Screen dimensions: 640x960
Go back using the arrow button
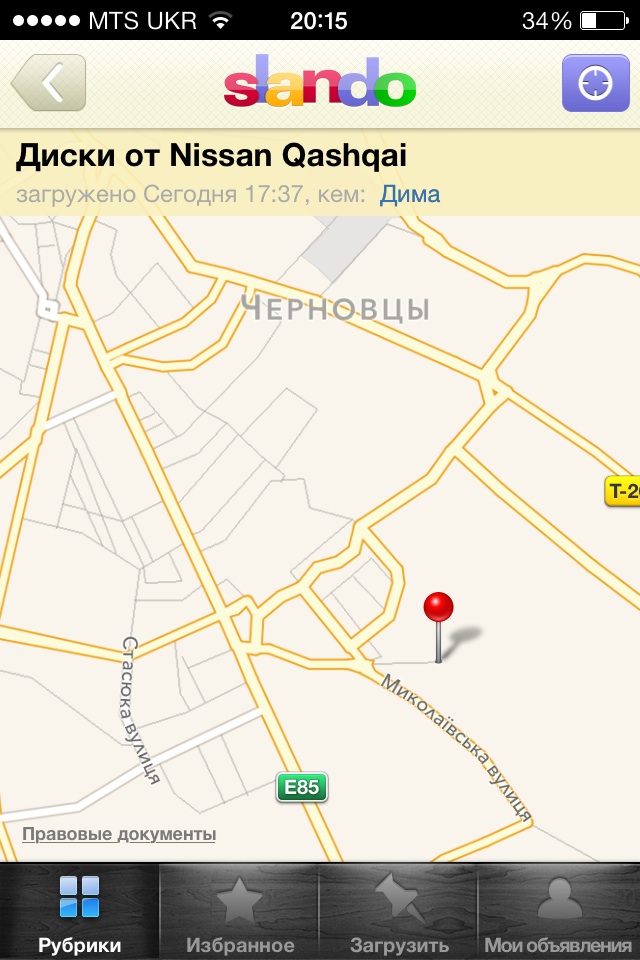click(48, 83)
